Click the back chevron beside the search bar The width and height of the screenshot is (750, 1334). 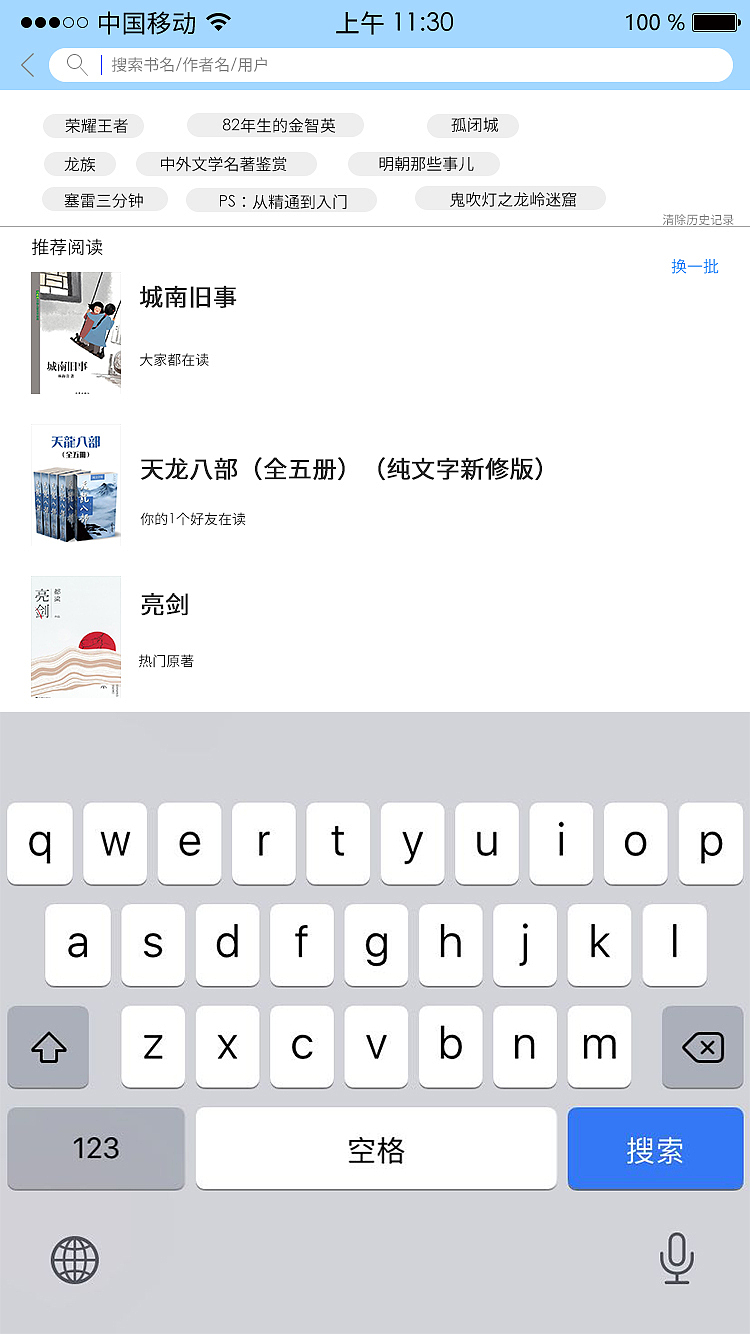pyautogui.click(x=26, y=64)
